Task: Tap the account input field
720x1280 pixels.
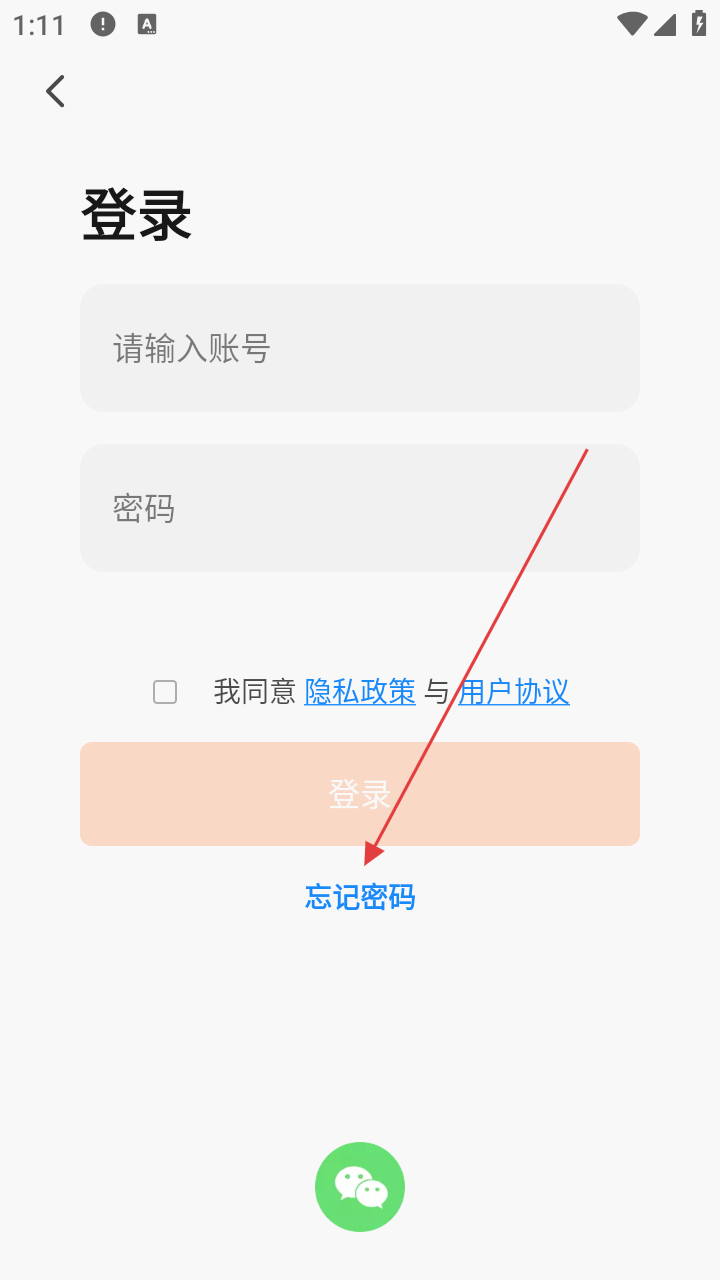Action: (360, 348)
